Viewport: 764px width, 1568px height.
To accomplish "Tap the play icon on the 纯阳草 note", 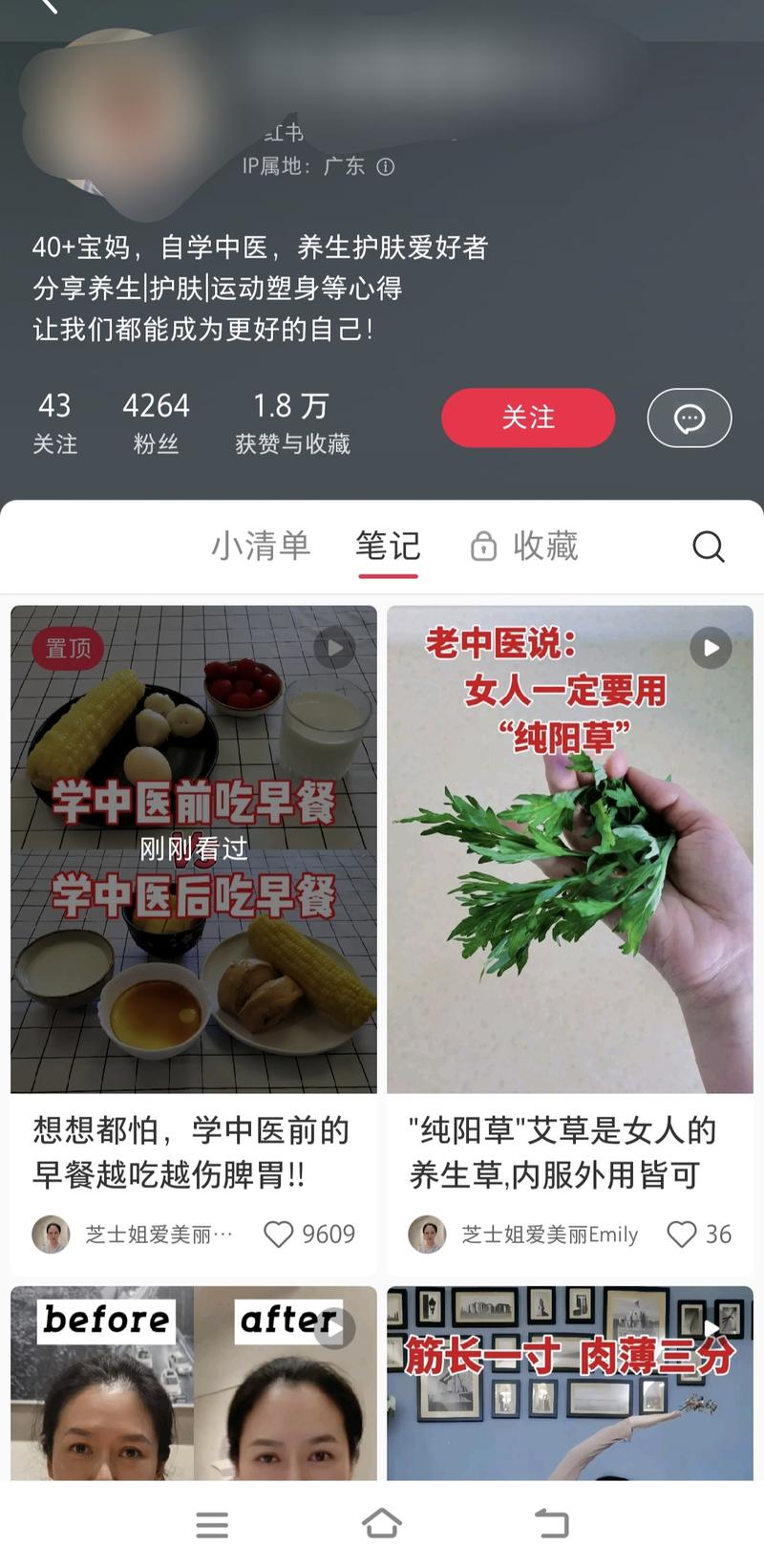I will coord(710,648).
